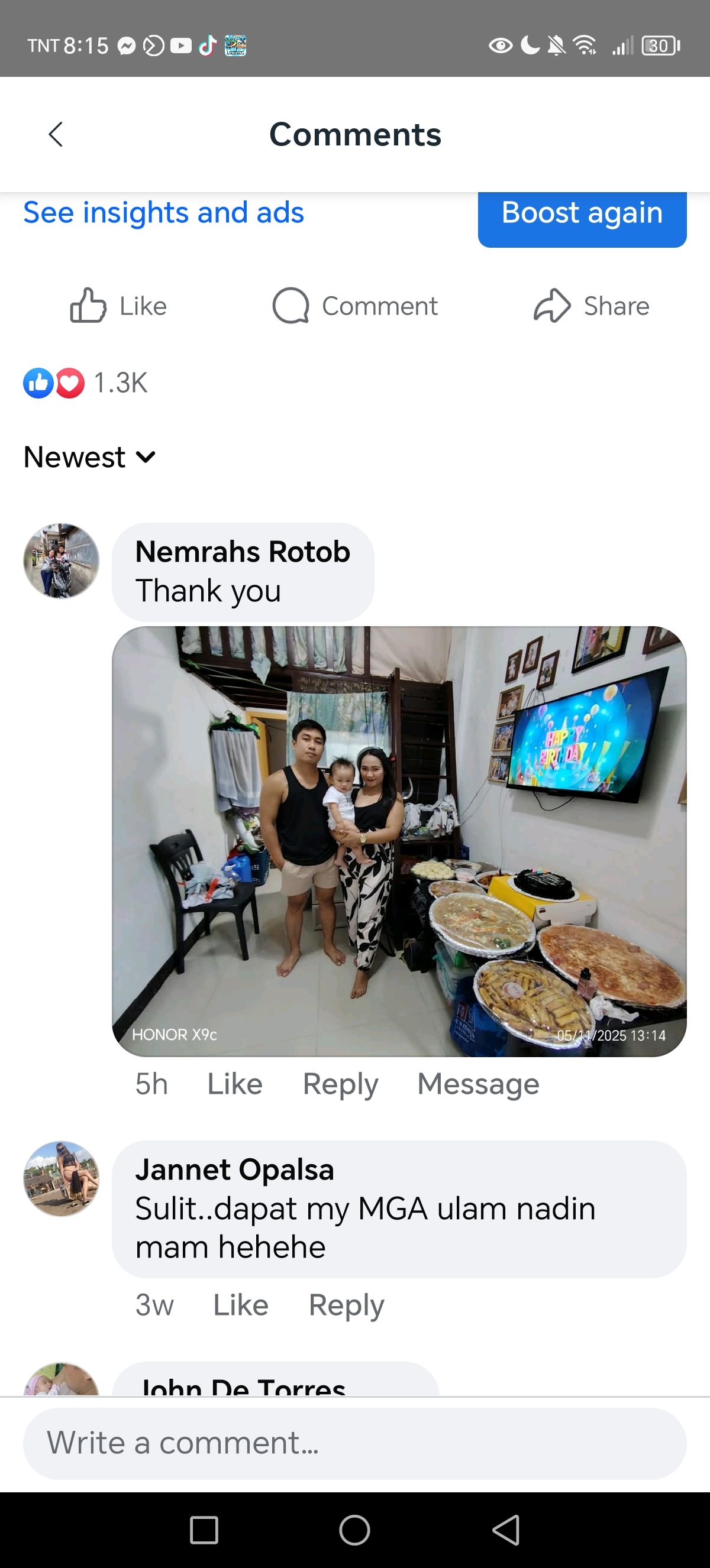
Task: Tap the Comment button under the post
Action: pos(354,306)
